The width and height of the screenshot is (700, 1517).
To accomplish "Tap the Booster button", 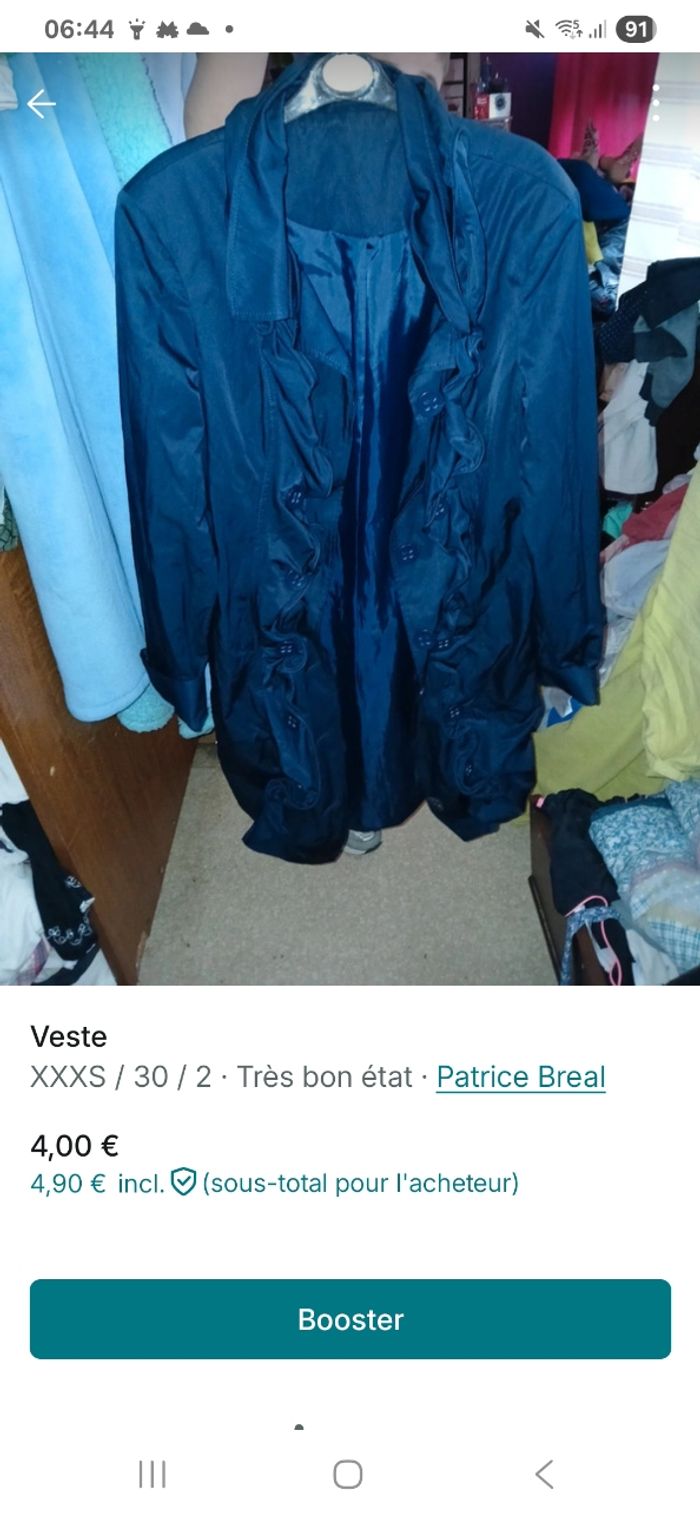I will pyautogui.click(x=350, y=1319).
